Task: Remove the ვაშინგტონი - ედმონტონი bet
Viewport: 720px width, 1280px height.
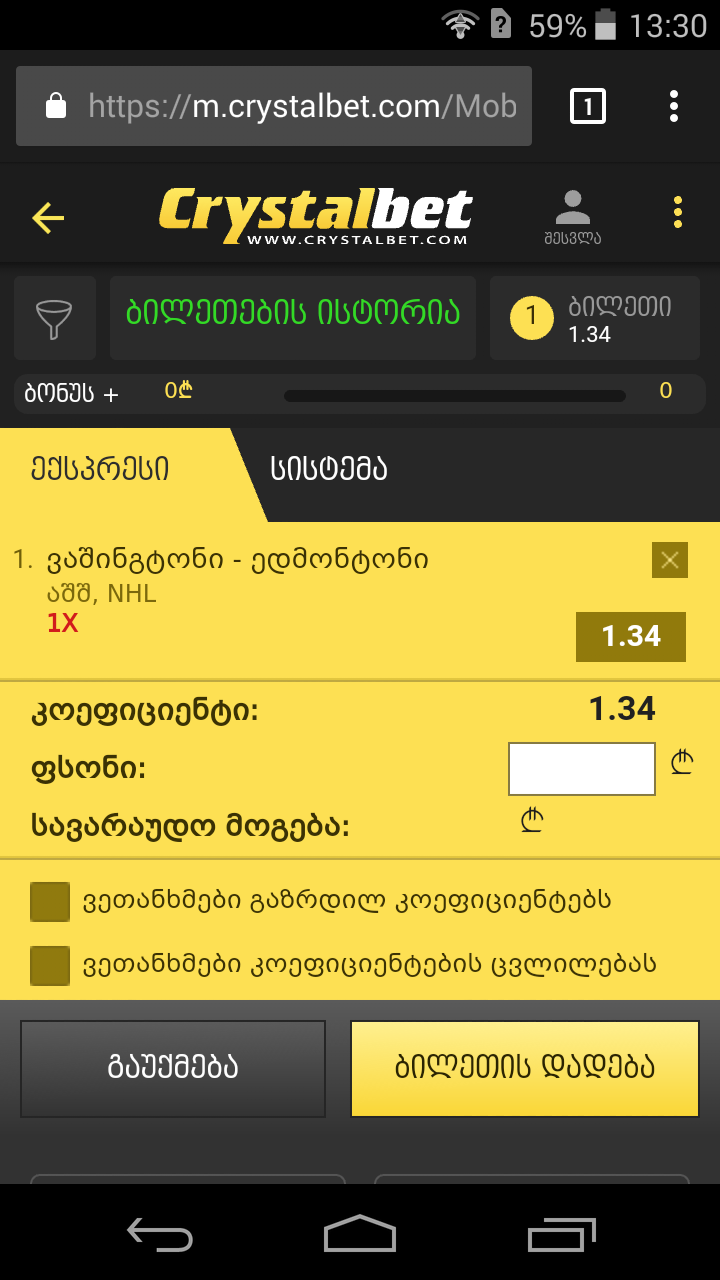Action: click(x=669, y=560)
